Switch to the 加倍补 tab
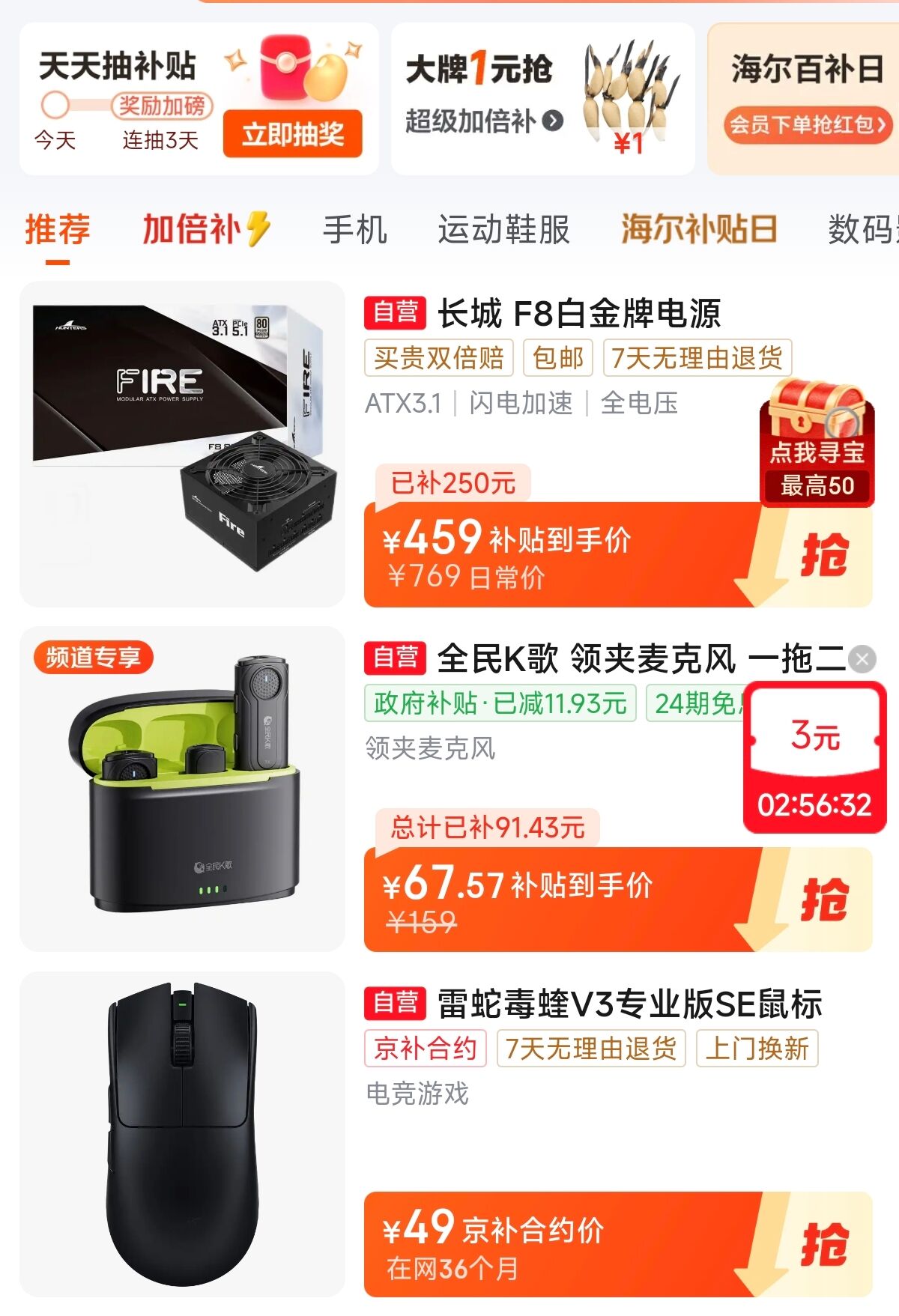 coord(205,229)
